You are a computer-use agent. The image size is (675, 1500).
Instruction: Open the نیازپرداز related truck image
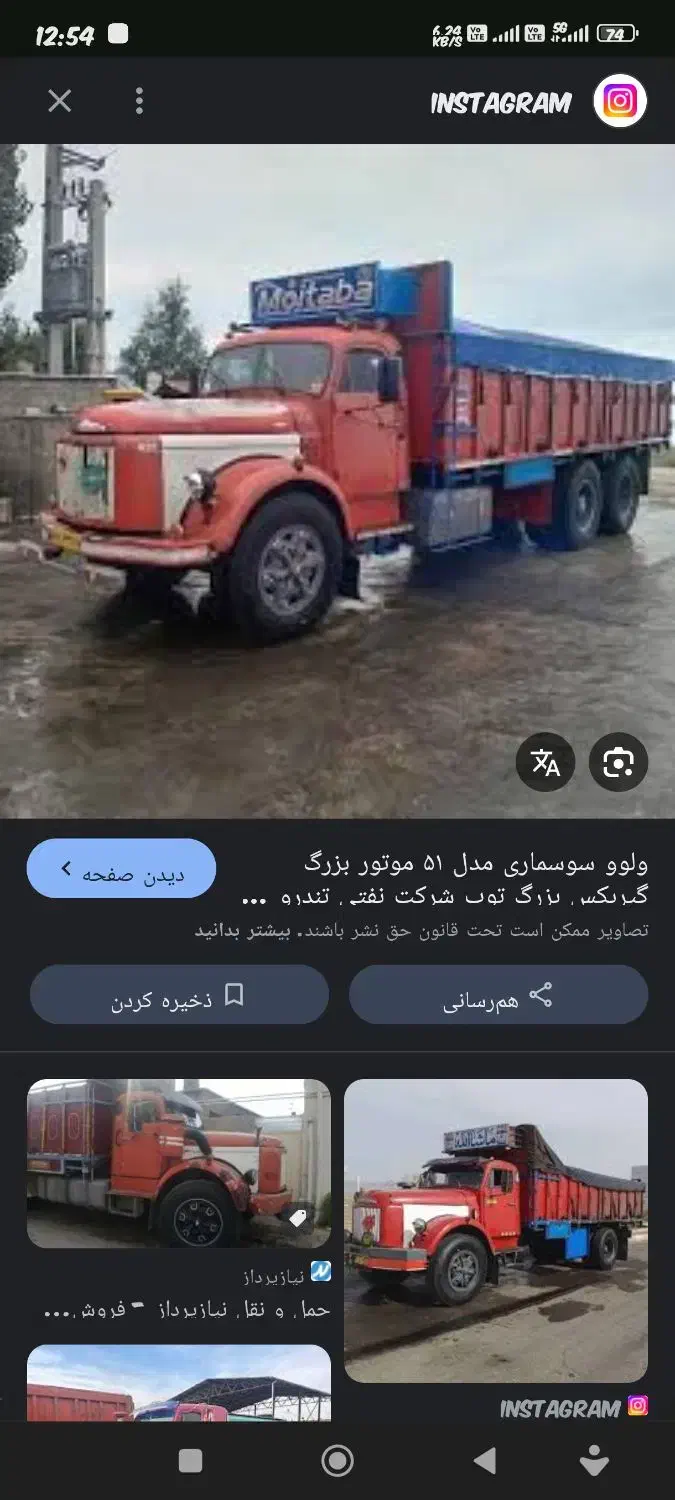tap(178, 1163)
